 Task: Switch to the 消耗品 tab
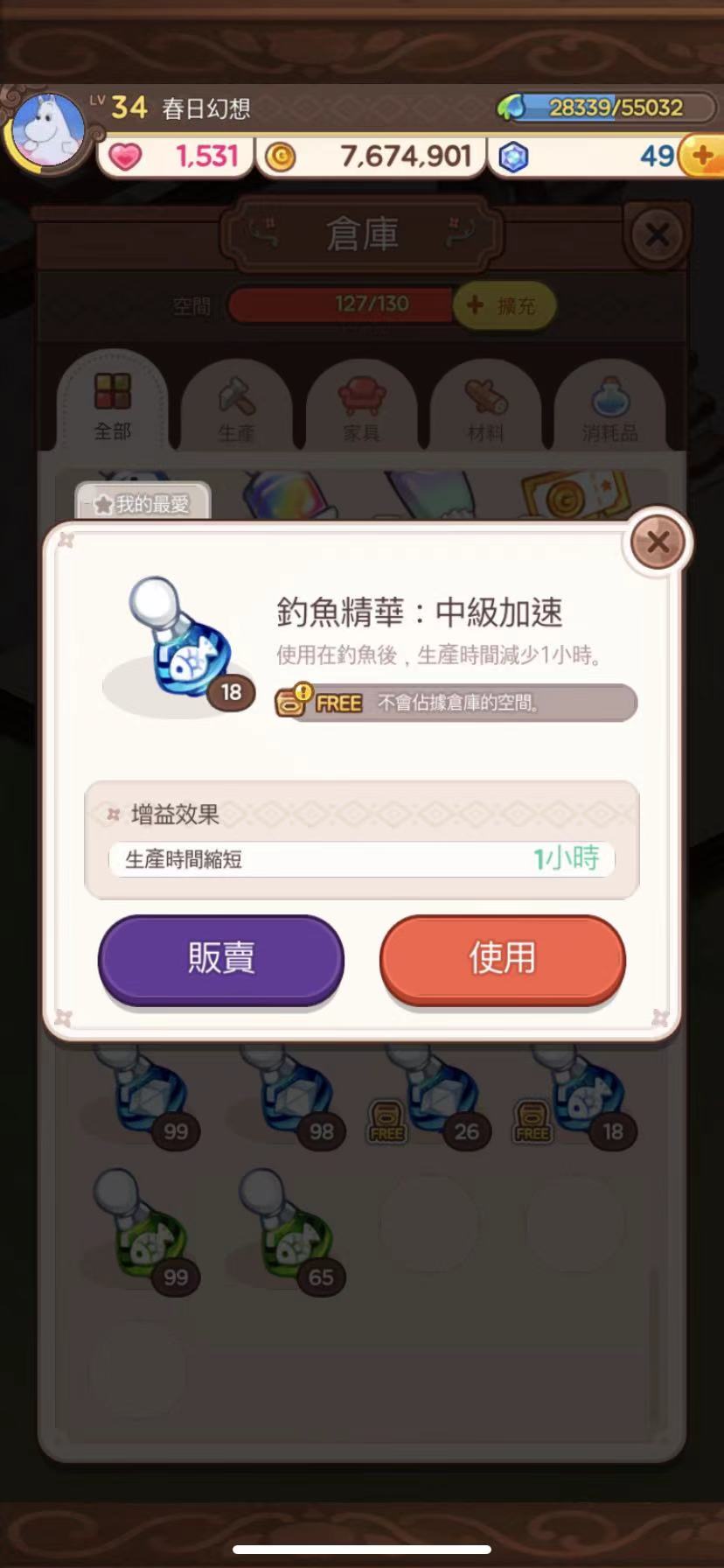point(609,408)
